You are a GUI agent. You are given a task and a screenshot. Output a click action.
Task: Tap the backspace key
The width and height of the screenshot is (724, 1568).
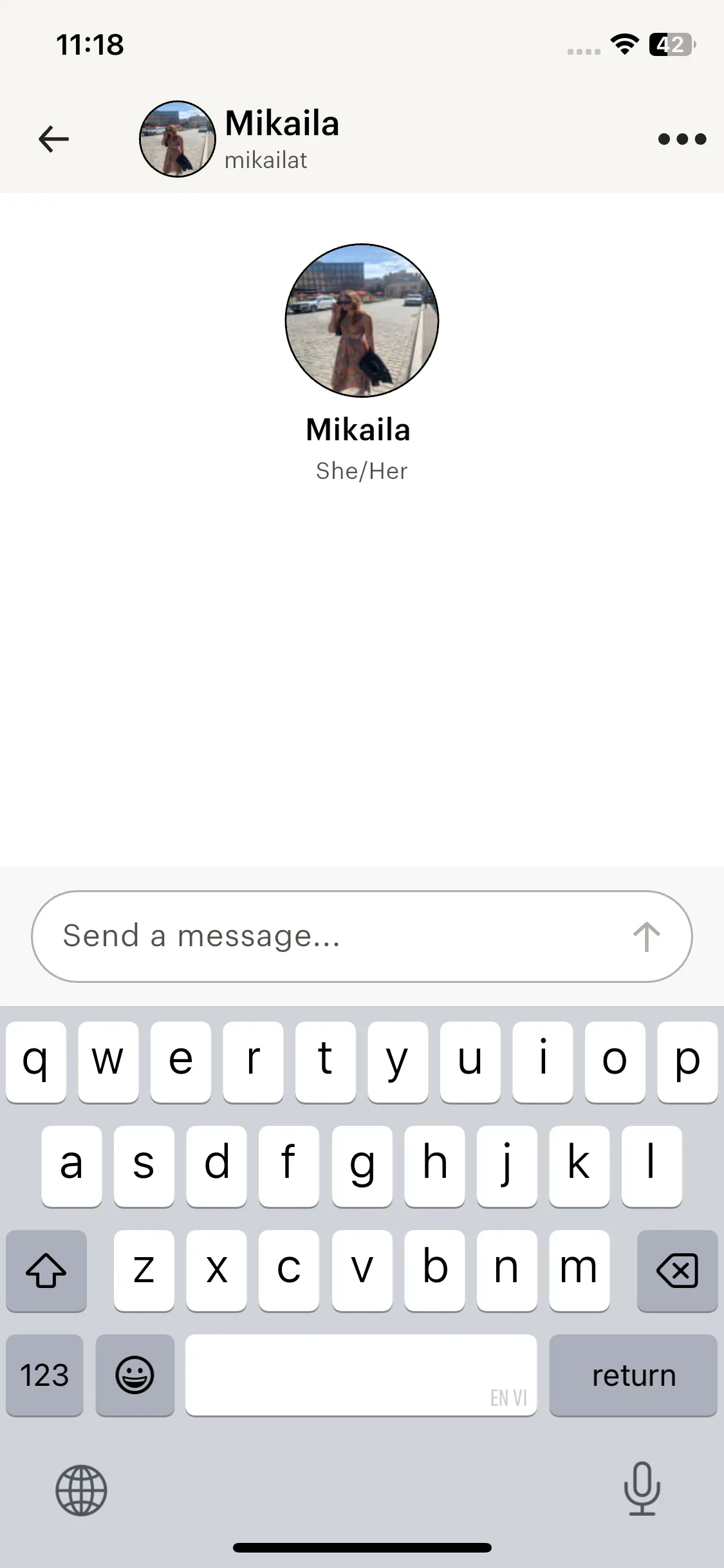click(x=677, y=1271)
